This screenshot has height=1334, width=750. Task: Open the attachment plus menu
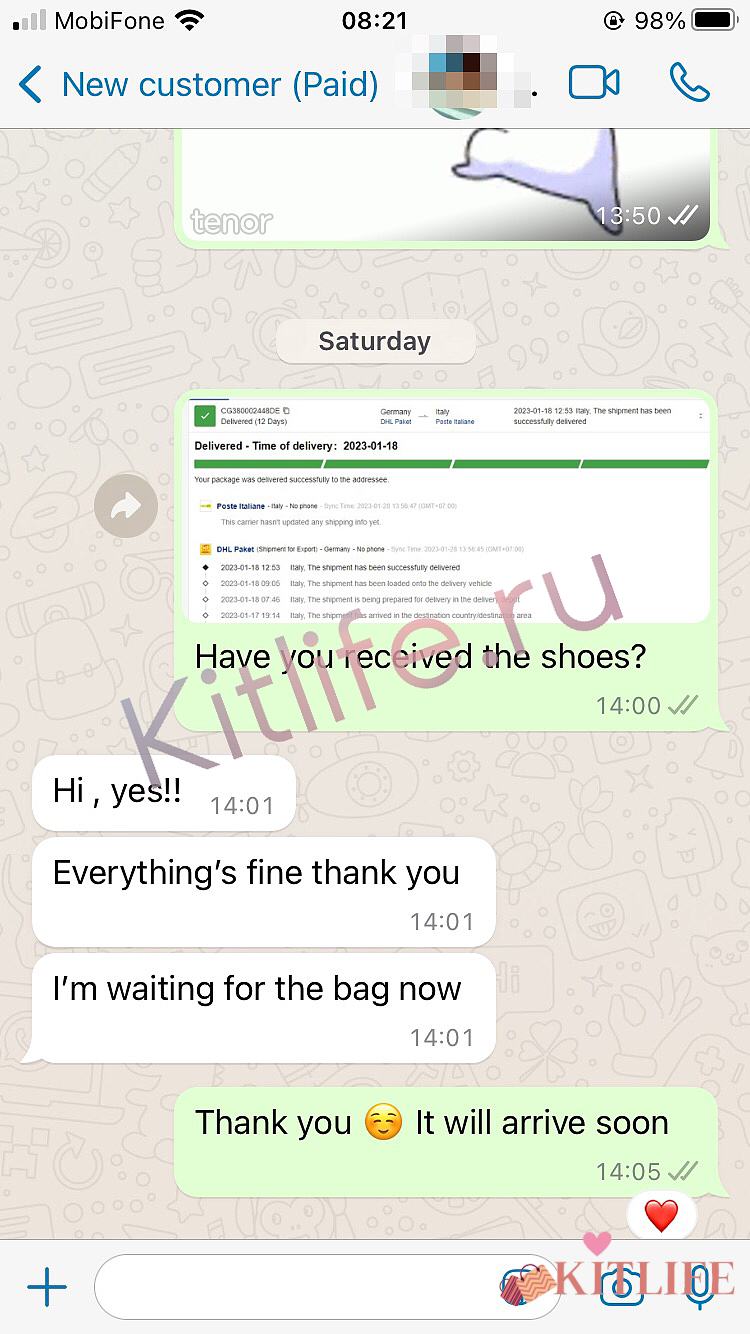pos(46,1288)
